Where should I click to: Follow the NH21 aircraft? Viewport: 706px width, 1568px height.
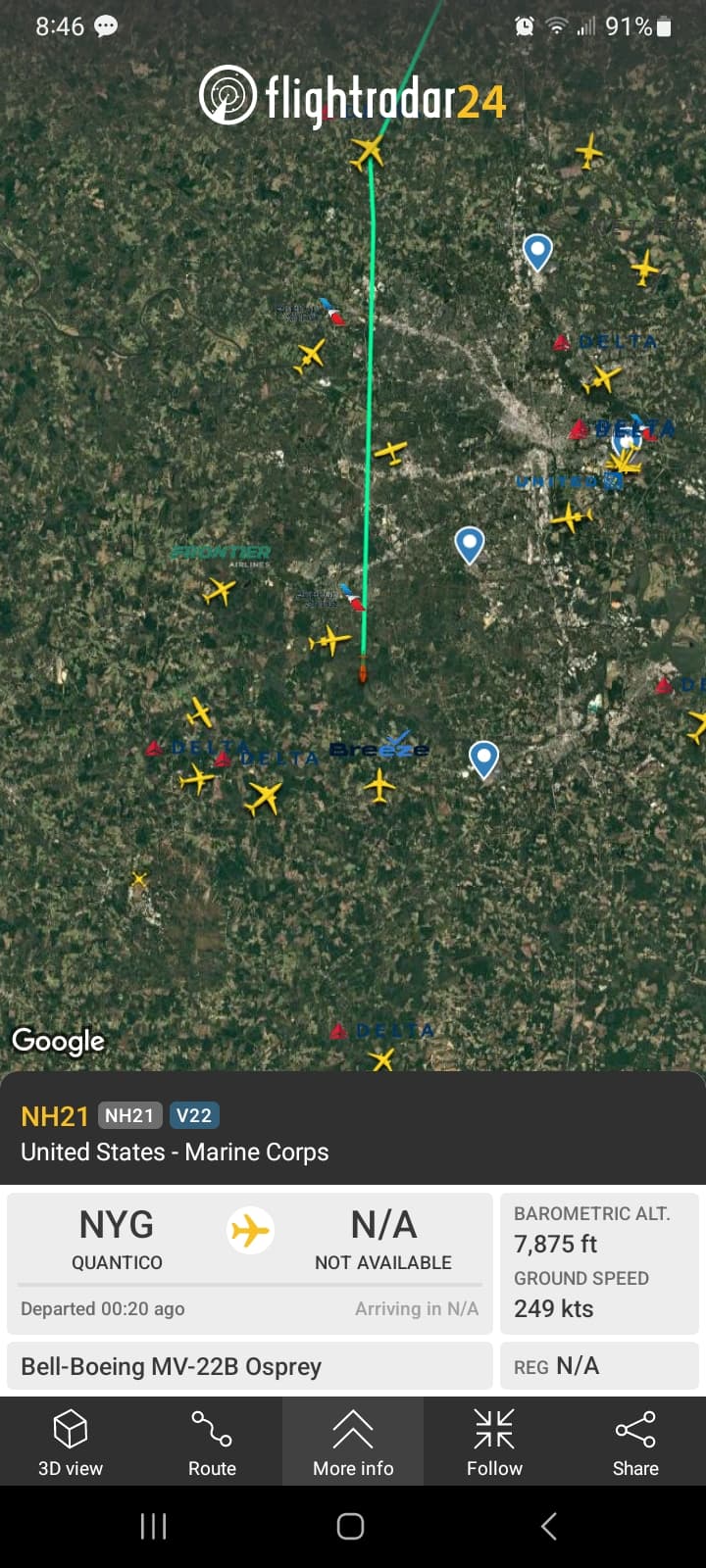point(494,1442)
